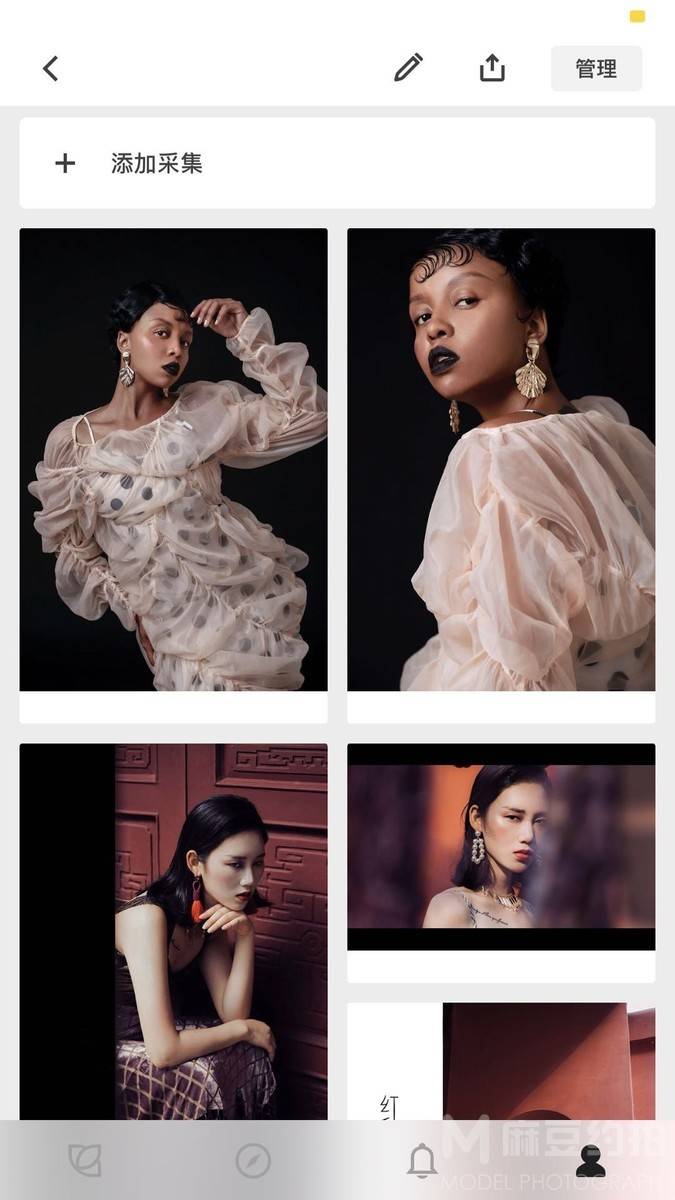Viewport: 675px width, 1200px height.
Task: Switch to the profile person tab
Action: pos(590,1161)
